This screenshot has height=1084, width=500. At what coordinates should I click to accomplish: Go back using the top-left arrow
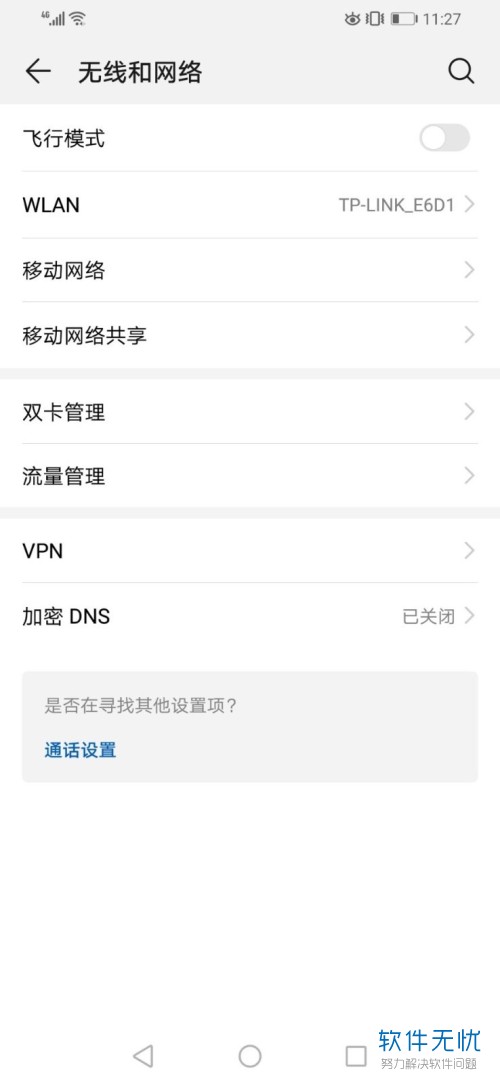[x=38, y=71]
